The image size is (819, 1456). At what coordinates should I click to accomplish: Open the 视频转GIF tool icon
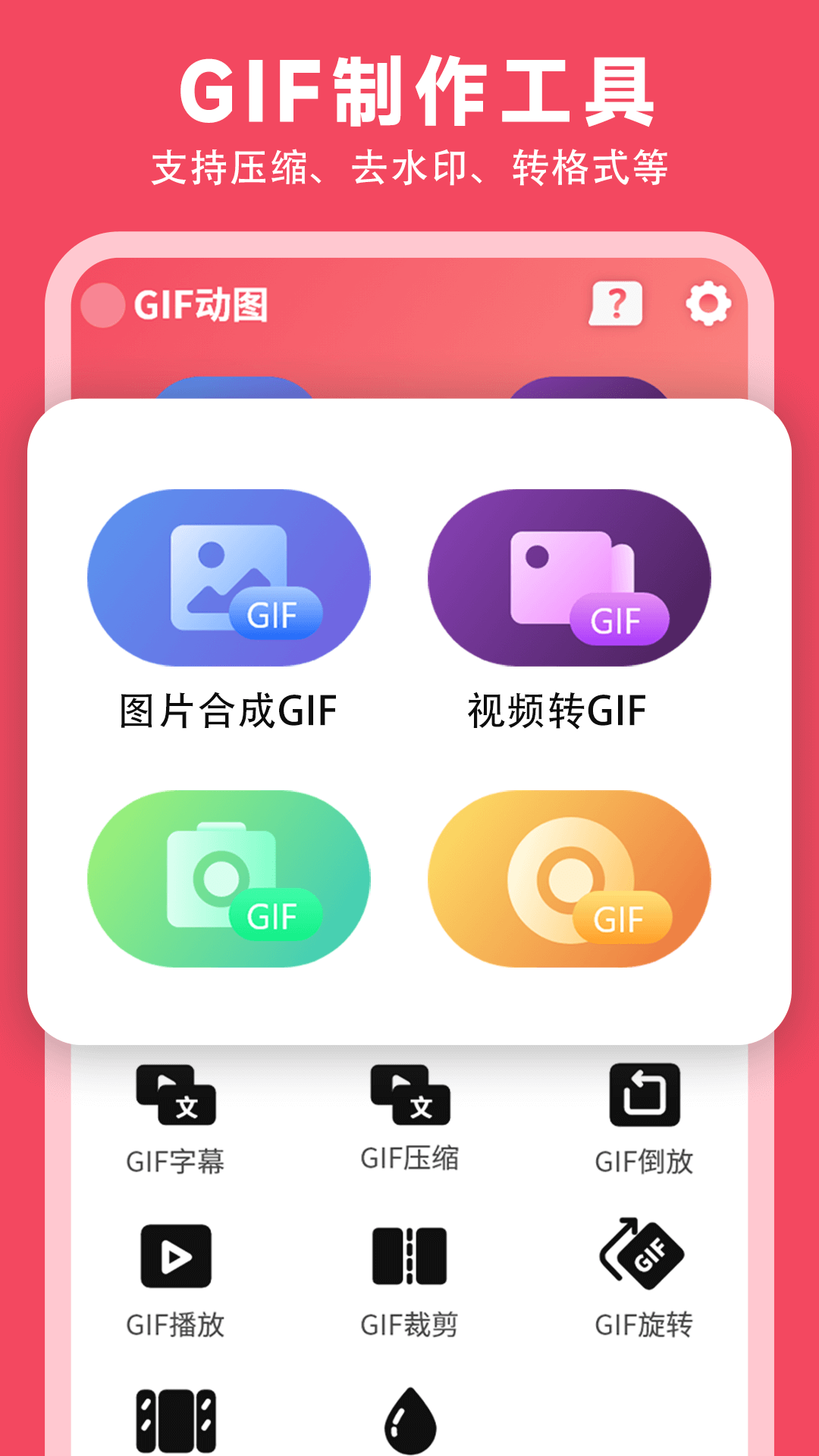click(570, 578)
